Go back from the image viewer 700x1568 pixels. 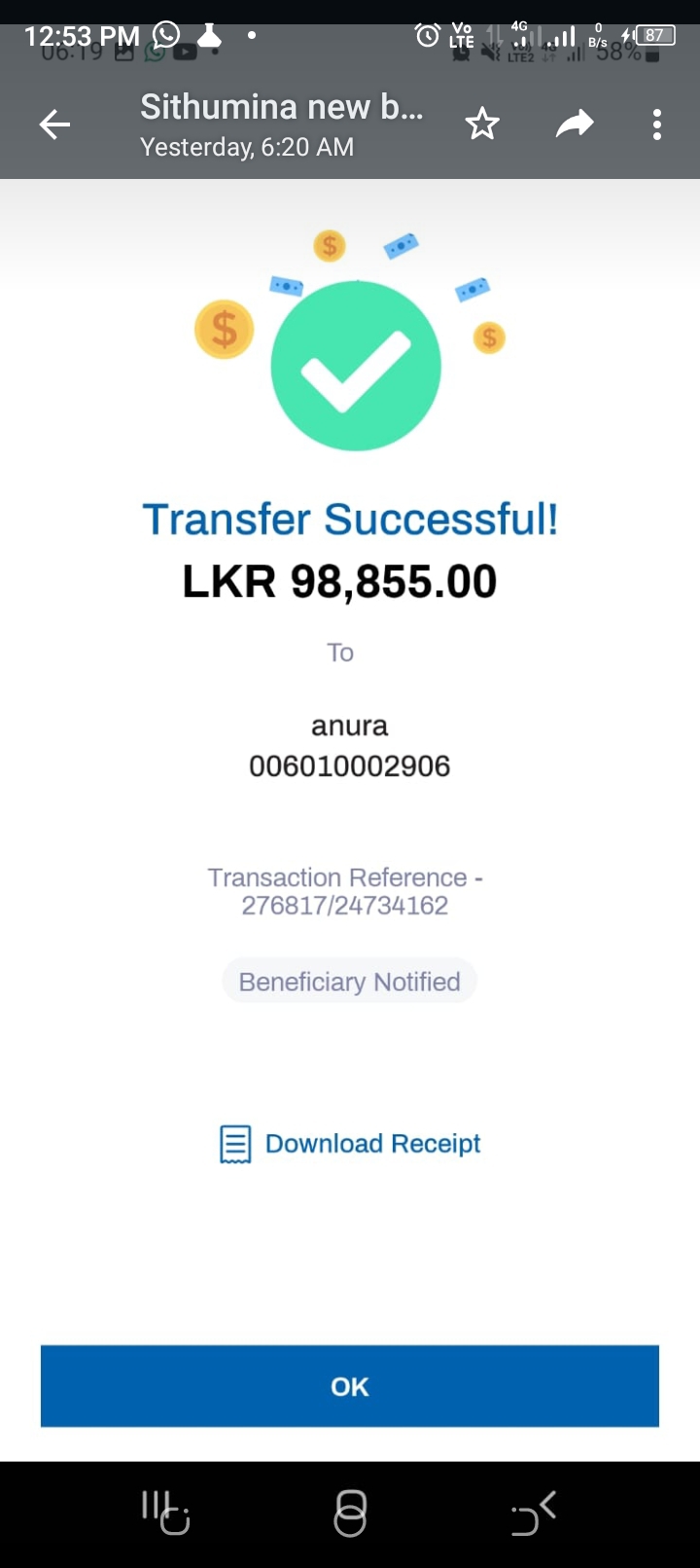tap(54, 125)
